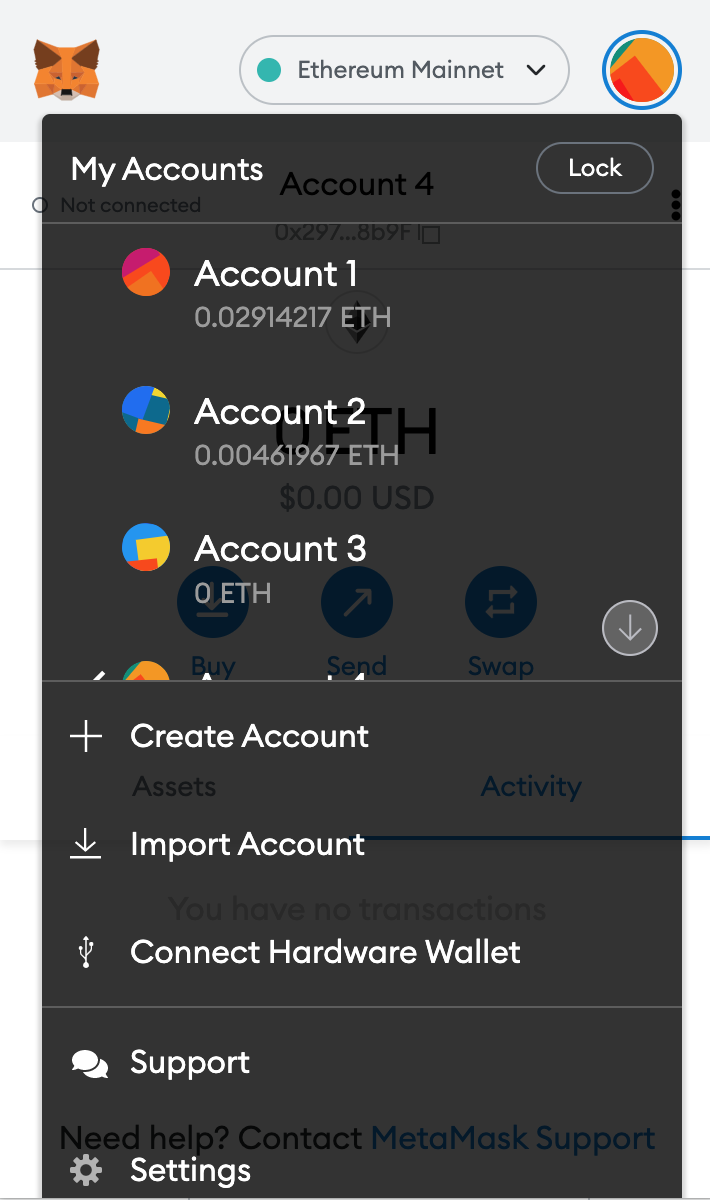Open Support
The width and height of the screenshot is (710, 1200).
tap(362, 1062)
